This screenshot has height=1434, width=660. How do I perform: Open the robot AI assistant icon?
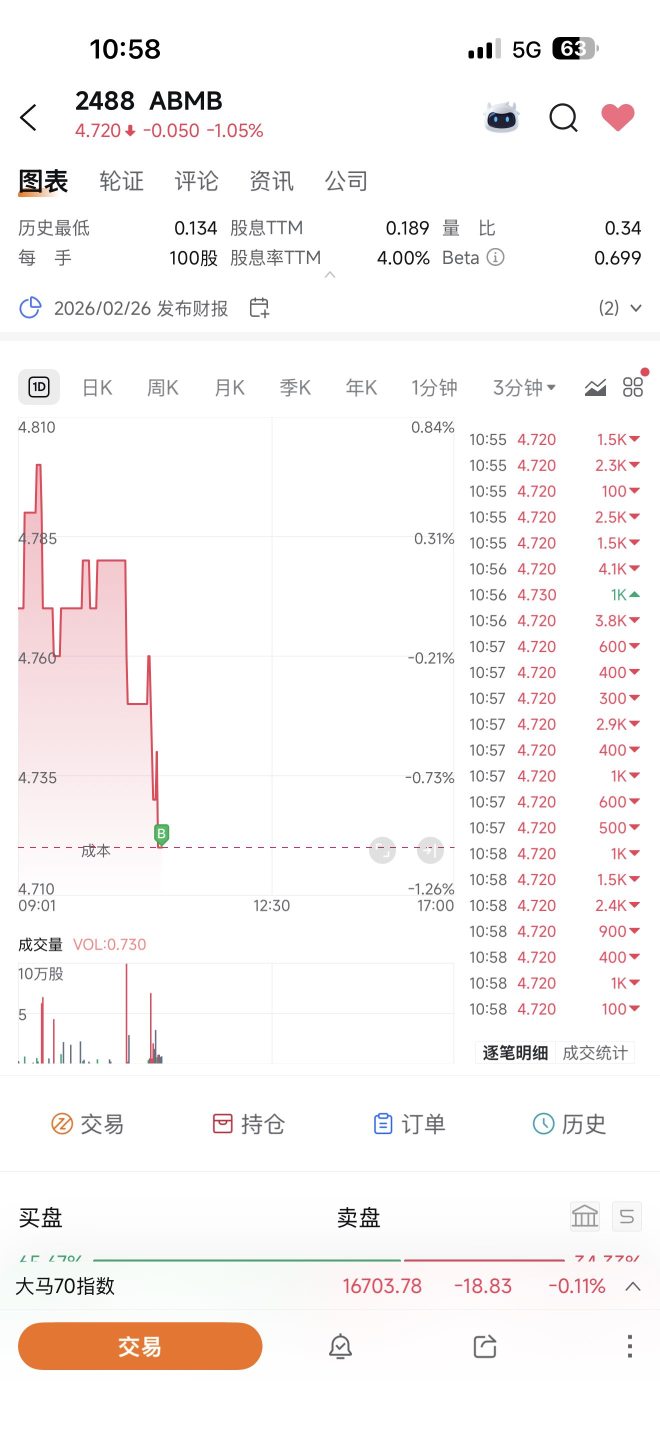503,117
